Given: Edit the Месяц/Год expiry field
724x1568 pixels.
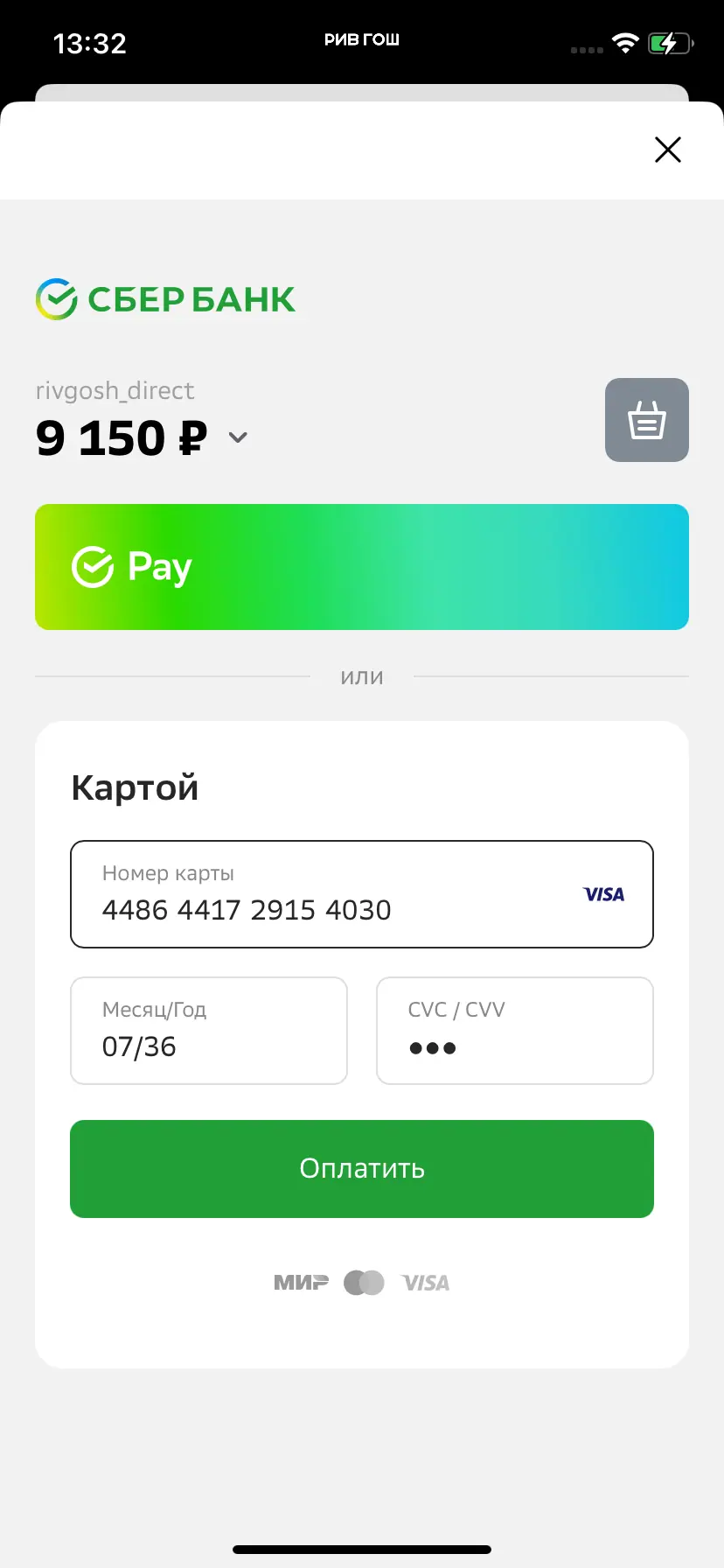Looking at the screenshot, I should (x=208, y=1031).
